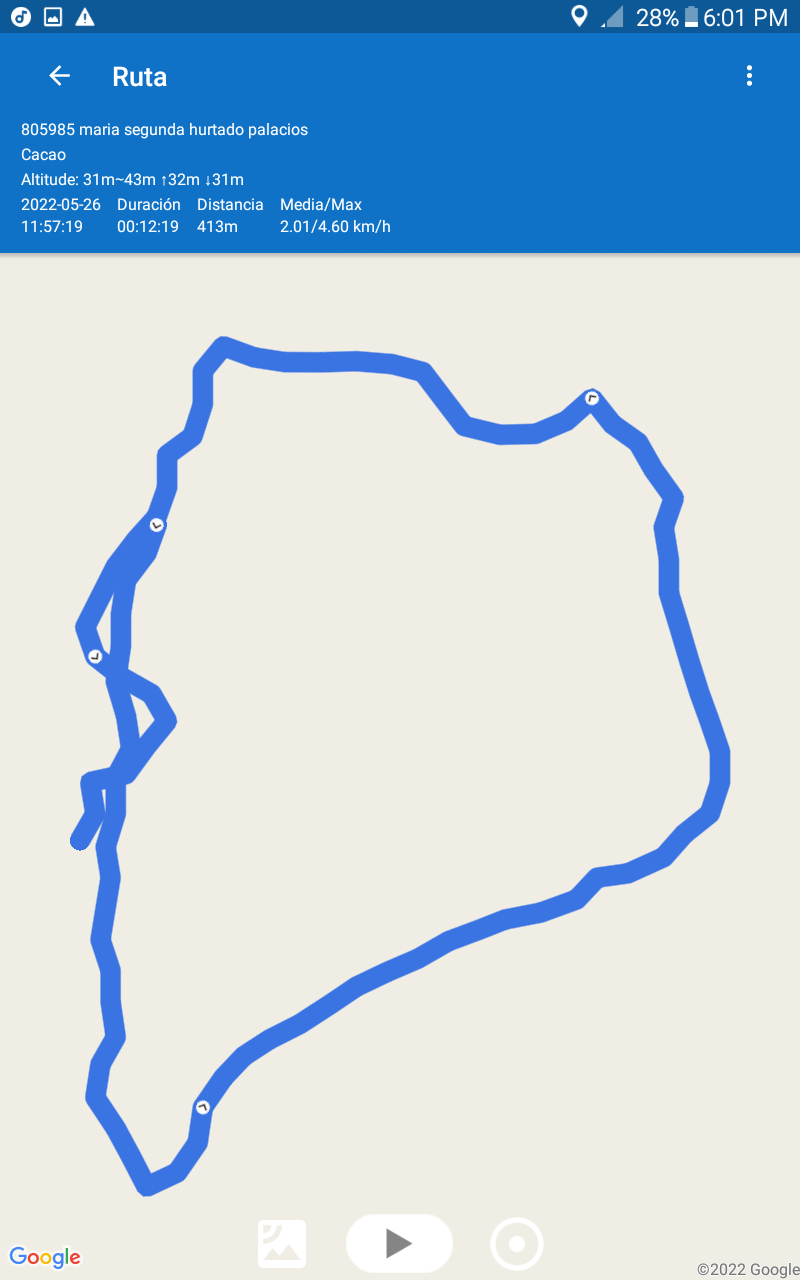Go back from the Ruta screen
The image size is (800, 1280).
[60, 76]
